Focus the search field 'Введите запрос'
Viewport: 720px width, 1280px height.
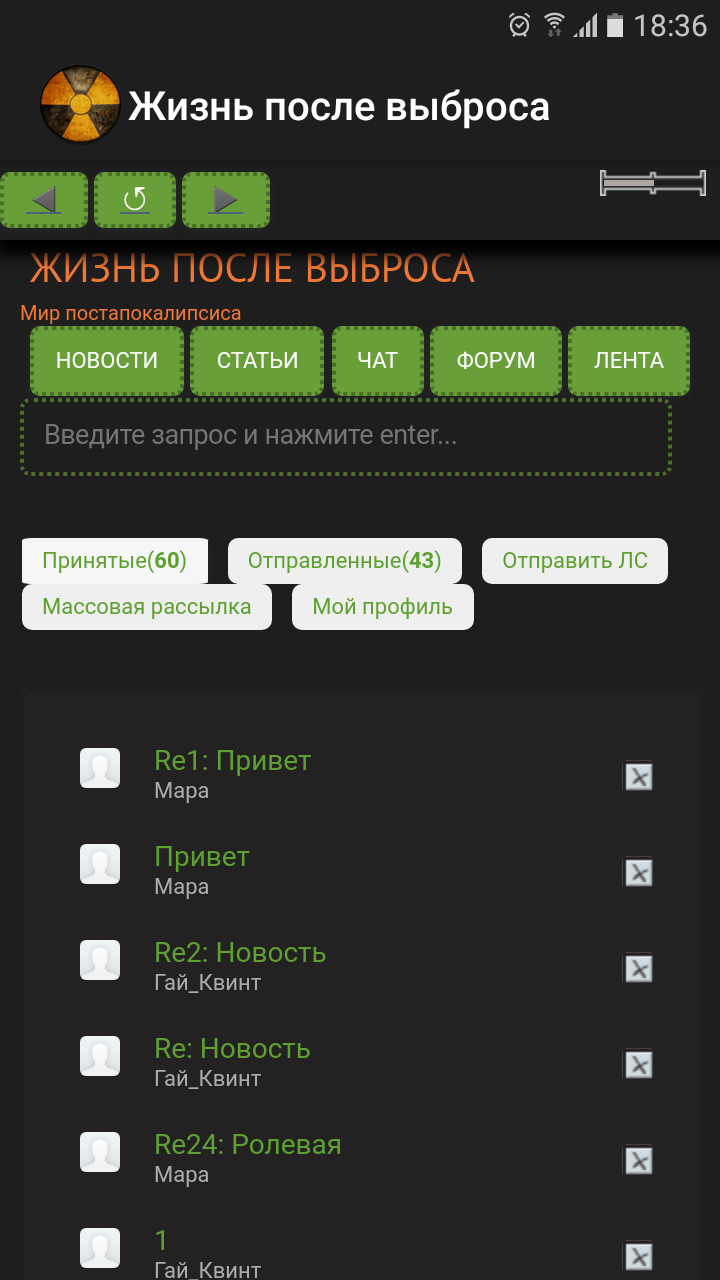(x=345, y=437)
